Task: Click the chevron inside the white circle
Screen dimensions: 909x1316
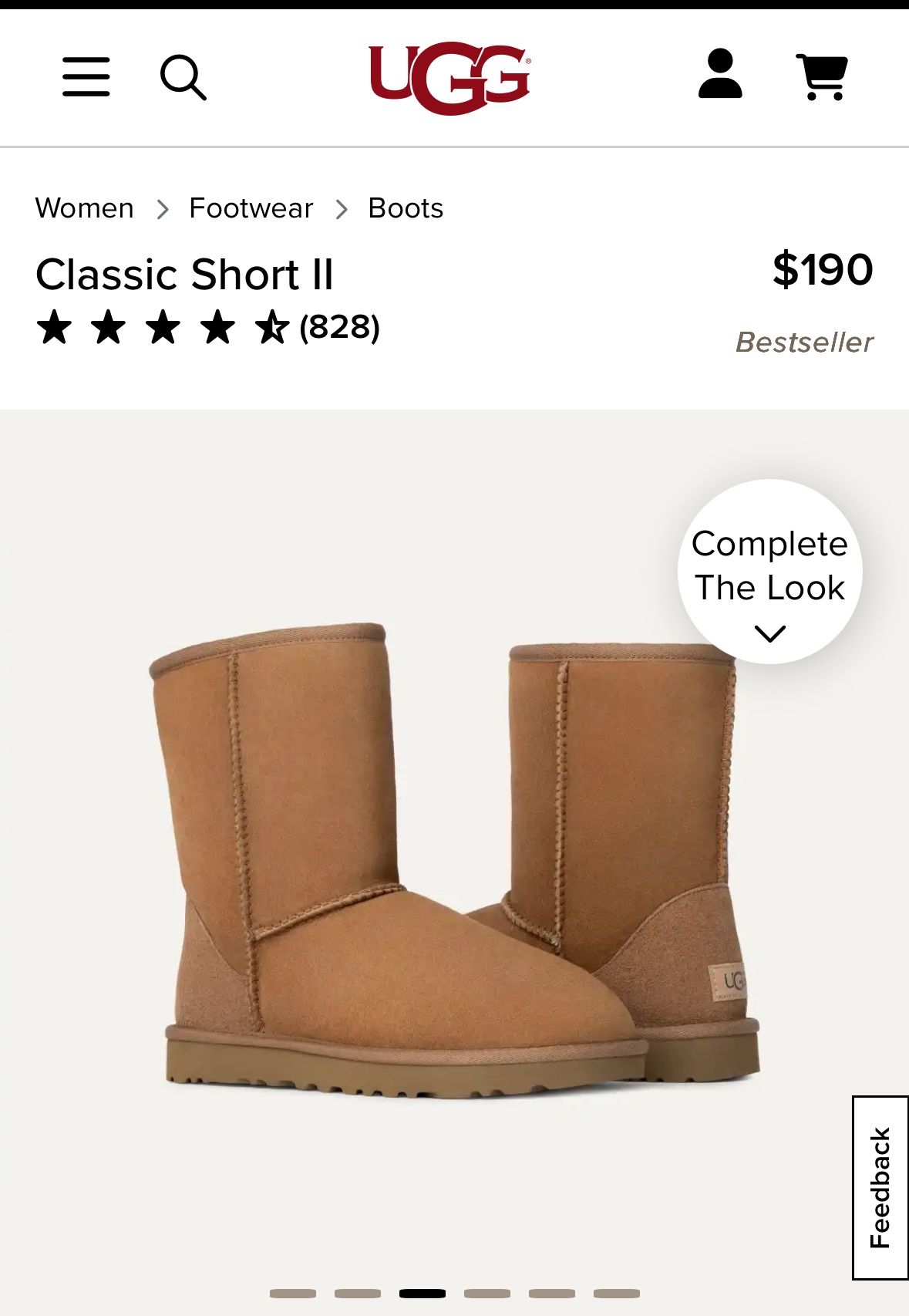Action: tap(769, 634)
